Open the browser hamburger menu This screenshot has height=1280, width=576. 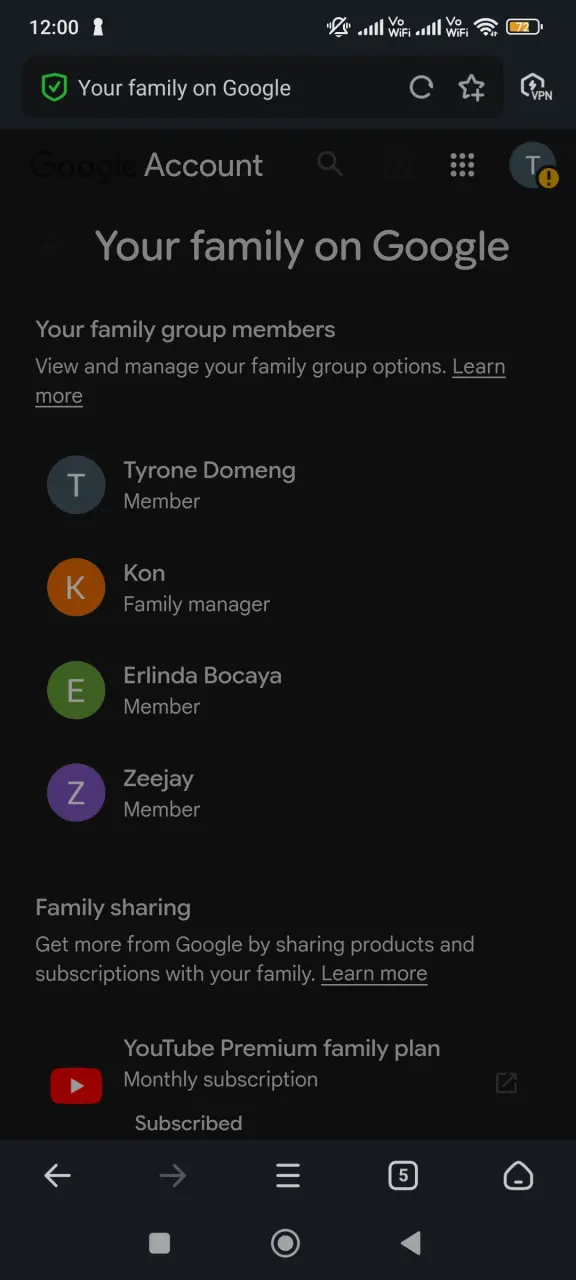point(288,1176)
